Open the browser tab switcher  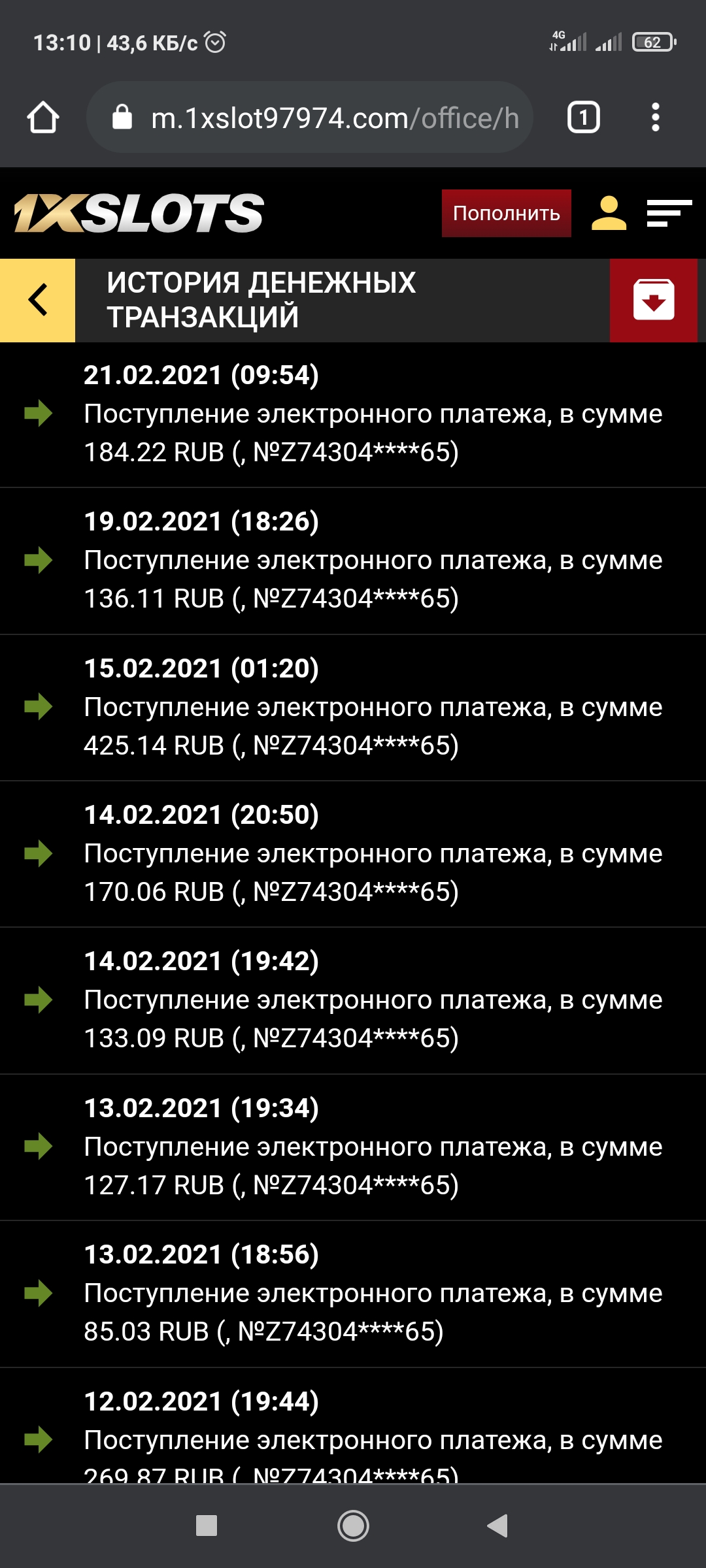coord(583,118)
